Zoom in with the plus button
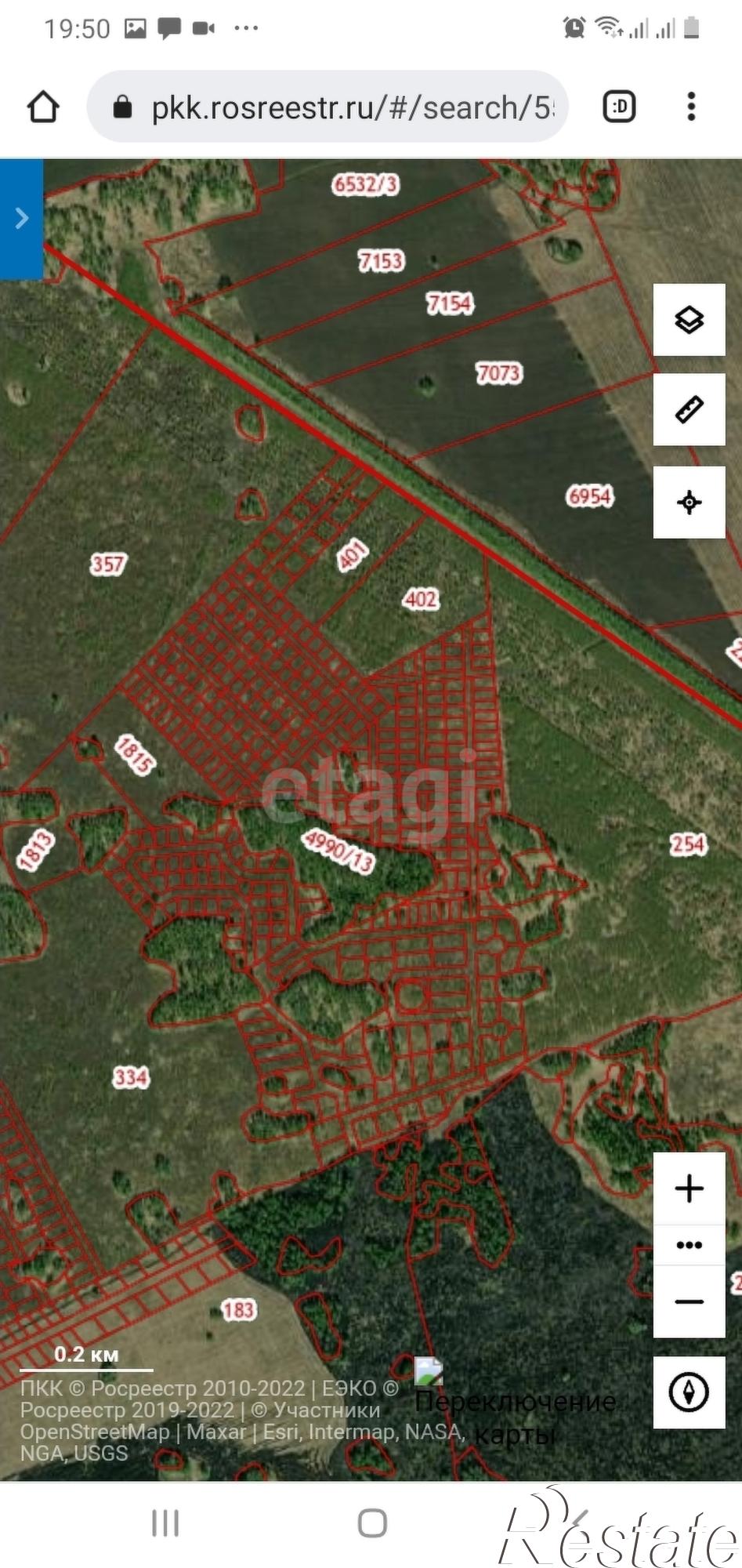The width and height of the screenshot is (742, 1568). coord(689,1189)
